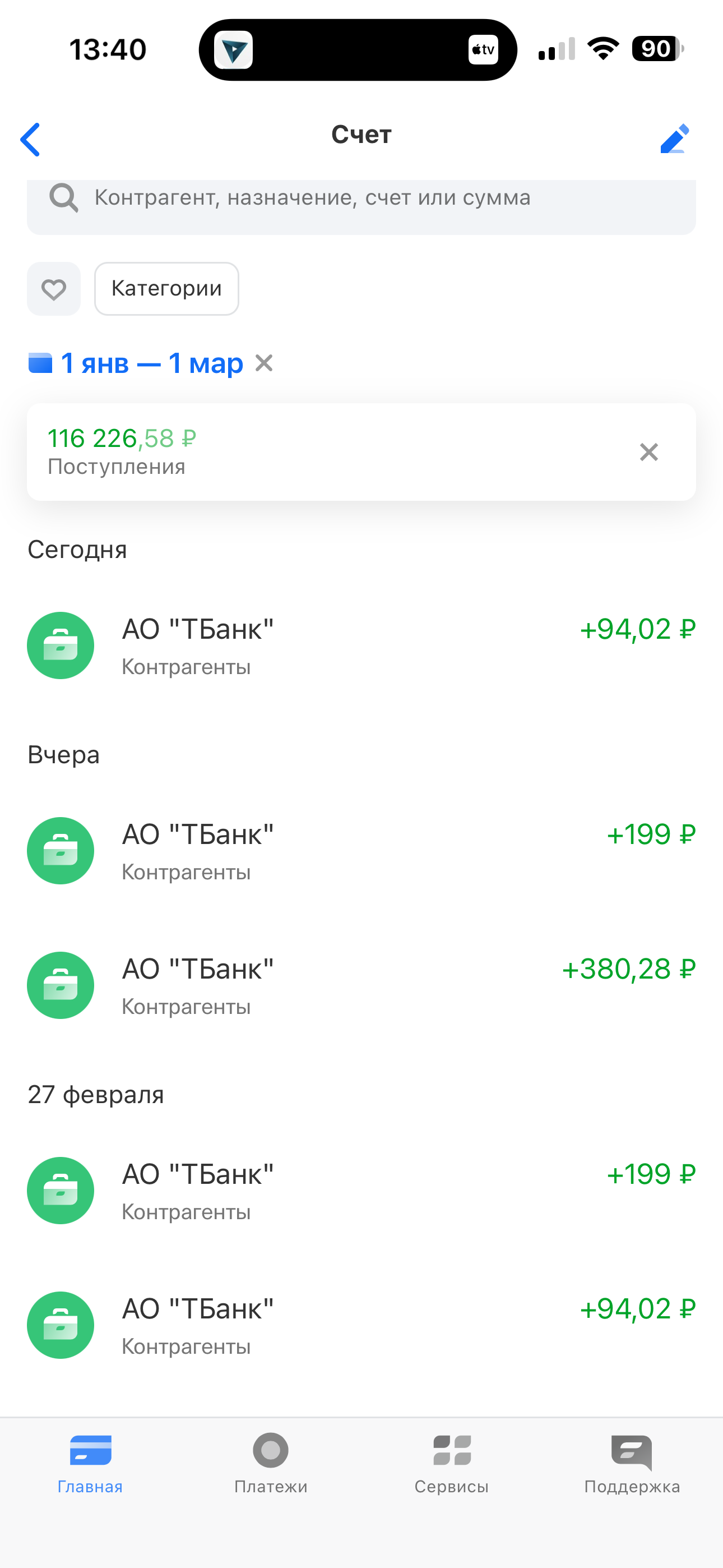Screen dimensions: 723x1568
Task: Show favorites with the heart filter
Action: coord(54,289)
